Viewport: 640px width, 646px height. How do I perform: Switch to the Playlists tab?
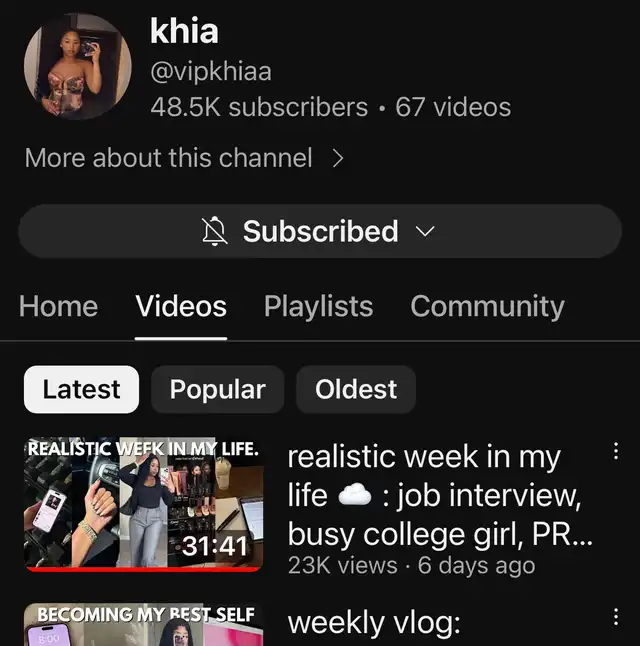pos(318,306)
